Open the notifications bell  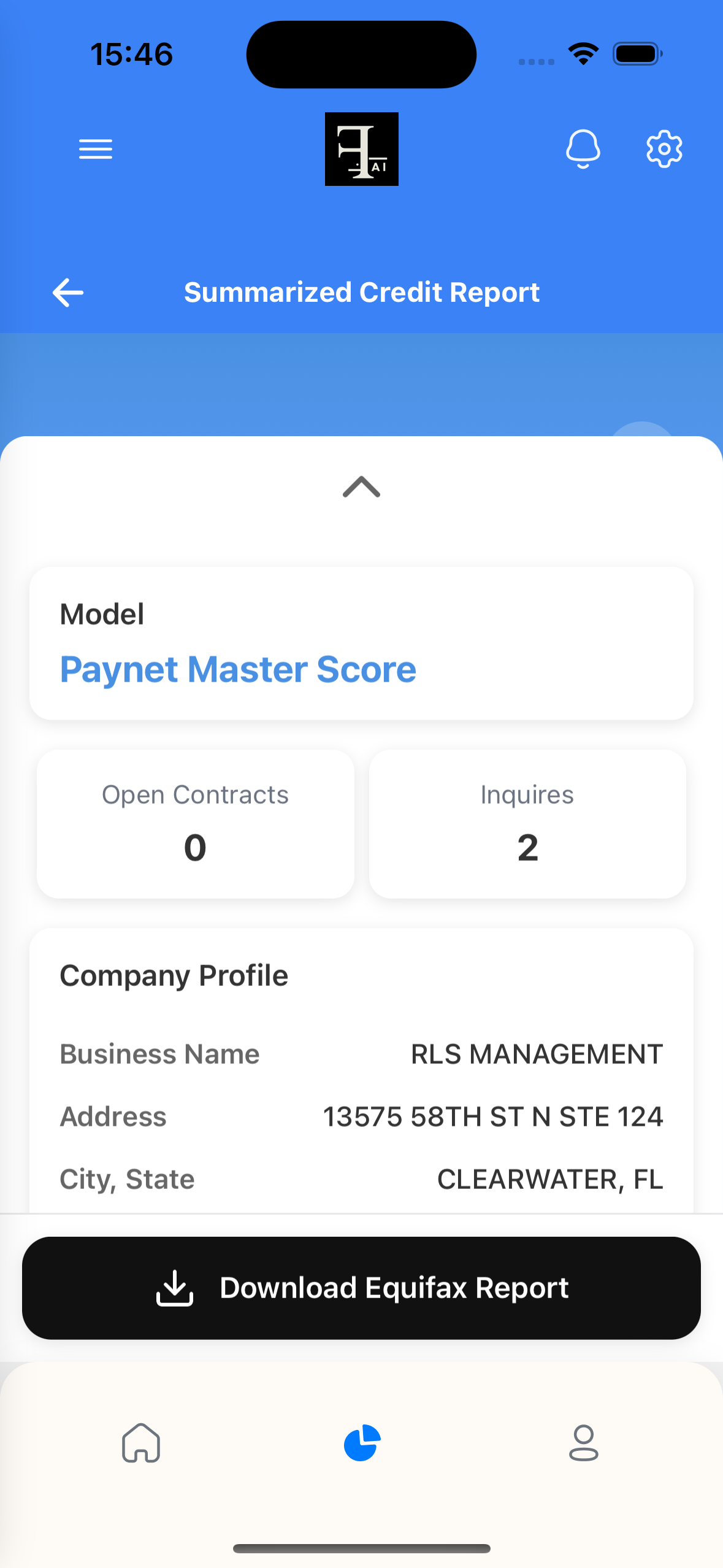coord(583,149)
